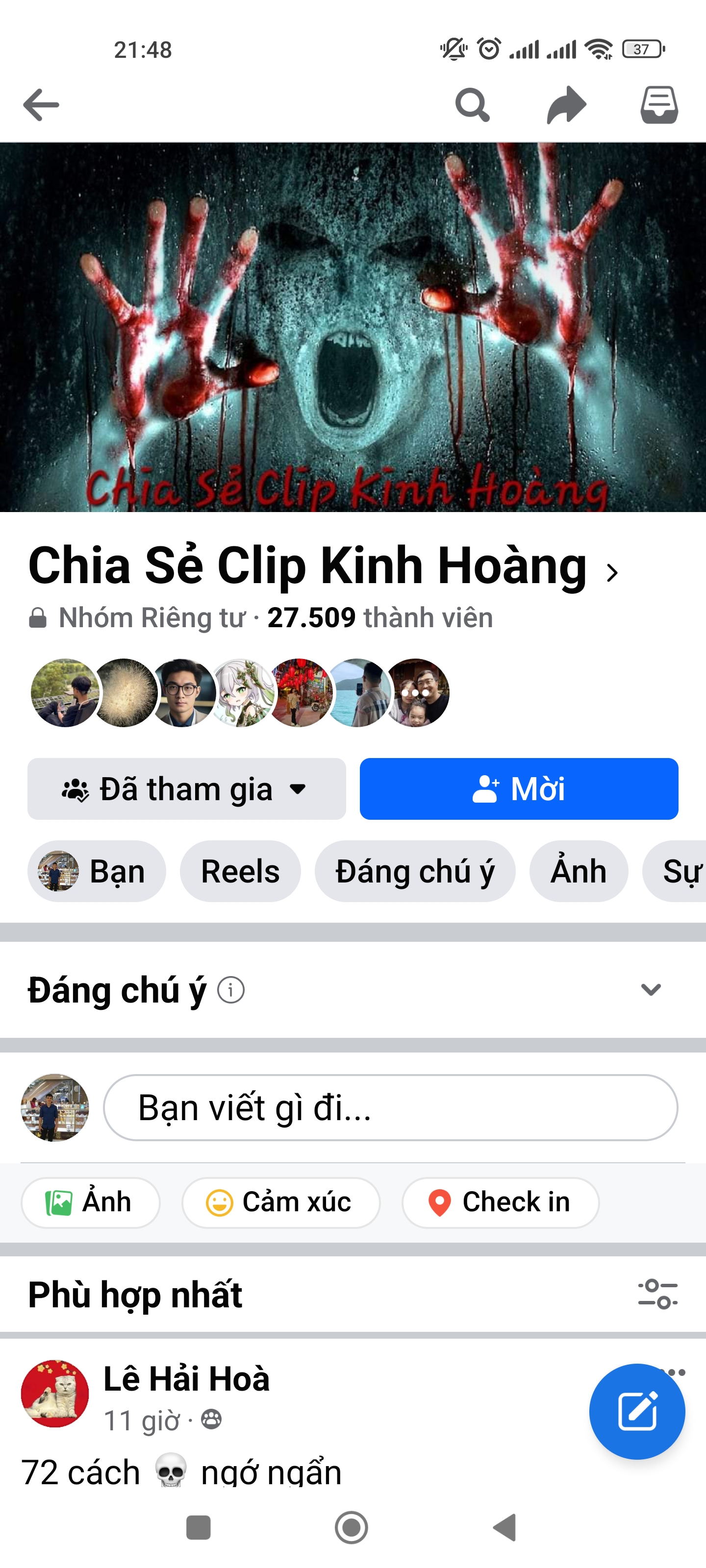The width and height of the screenshot is (706, 1568).
Task: Share this group via the arrow icon
Action: [x=566, y=105]
